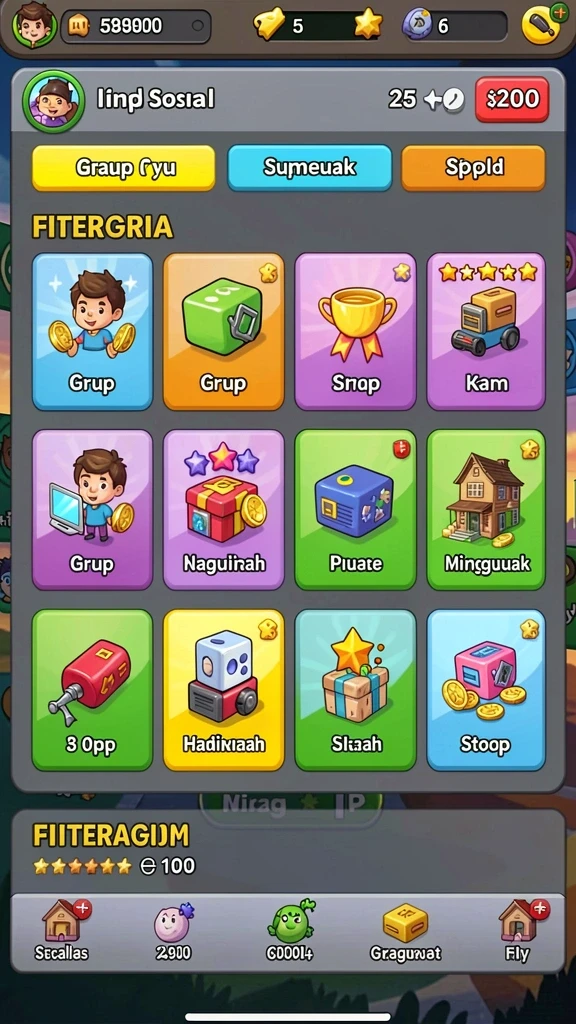Screen dimensions: 576x1024
Task: Tap the red $200 button
Action: coord(511,99)
